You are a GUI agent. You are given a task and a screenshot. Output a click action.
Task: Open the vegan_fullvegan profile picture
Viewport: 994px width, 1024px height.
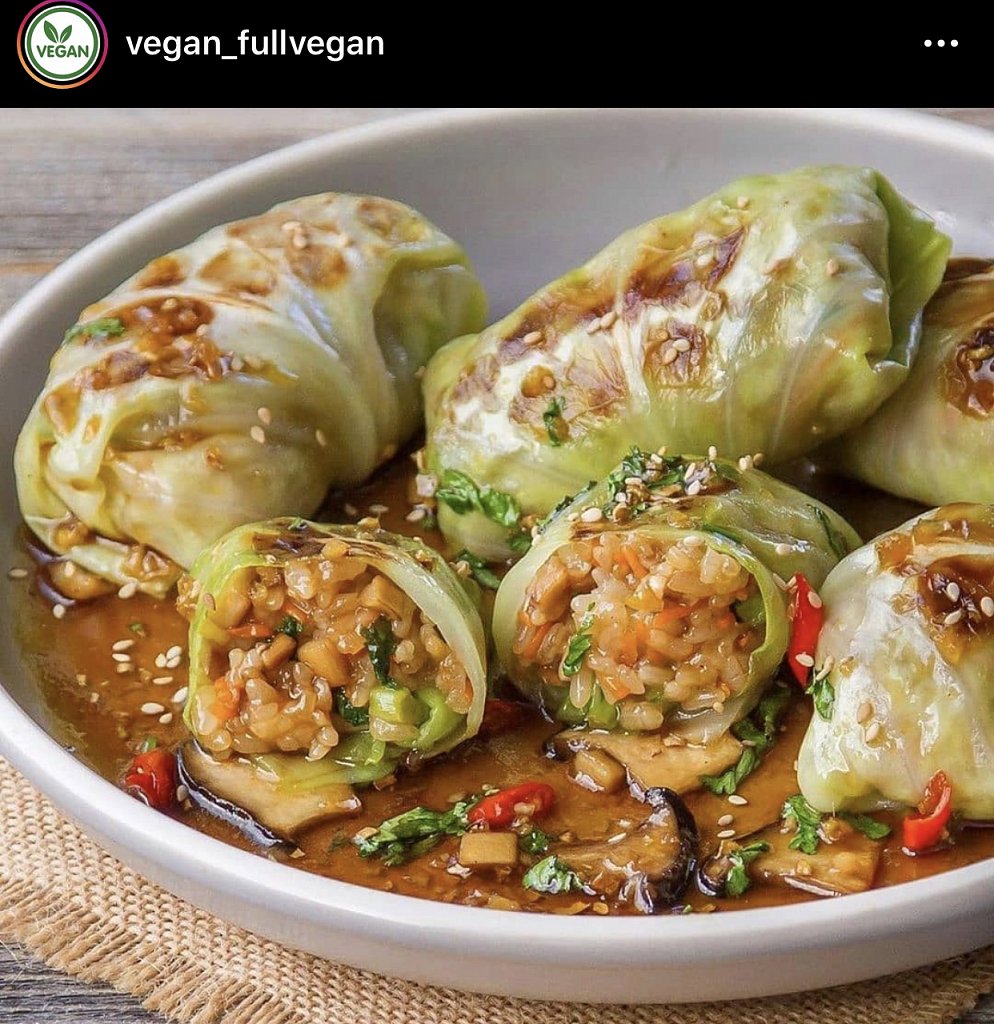point(62,44)
